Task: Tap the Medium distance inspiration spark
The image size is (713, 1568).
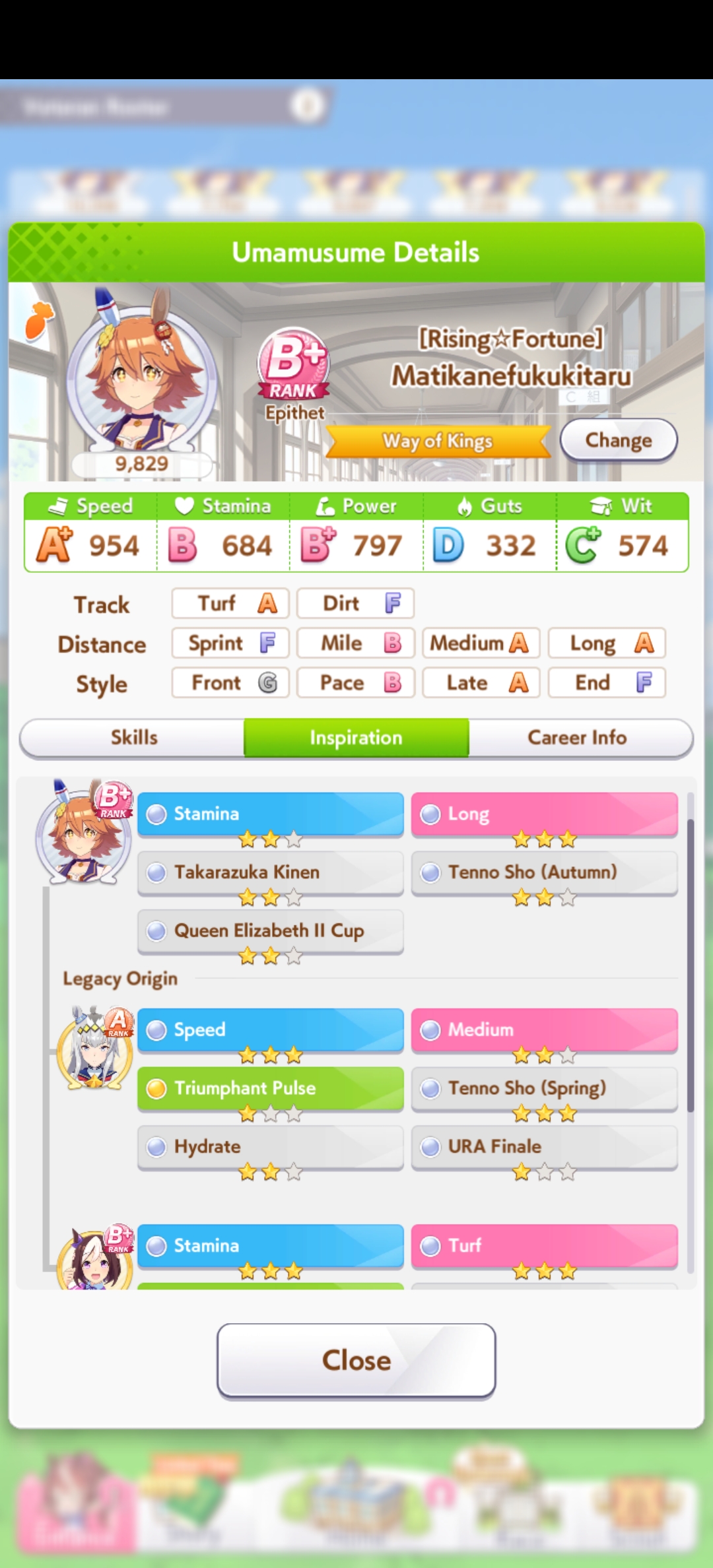Action: (x=545, y=1029)
